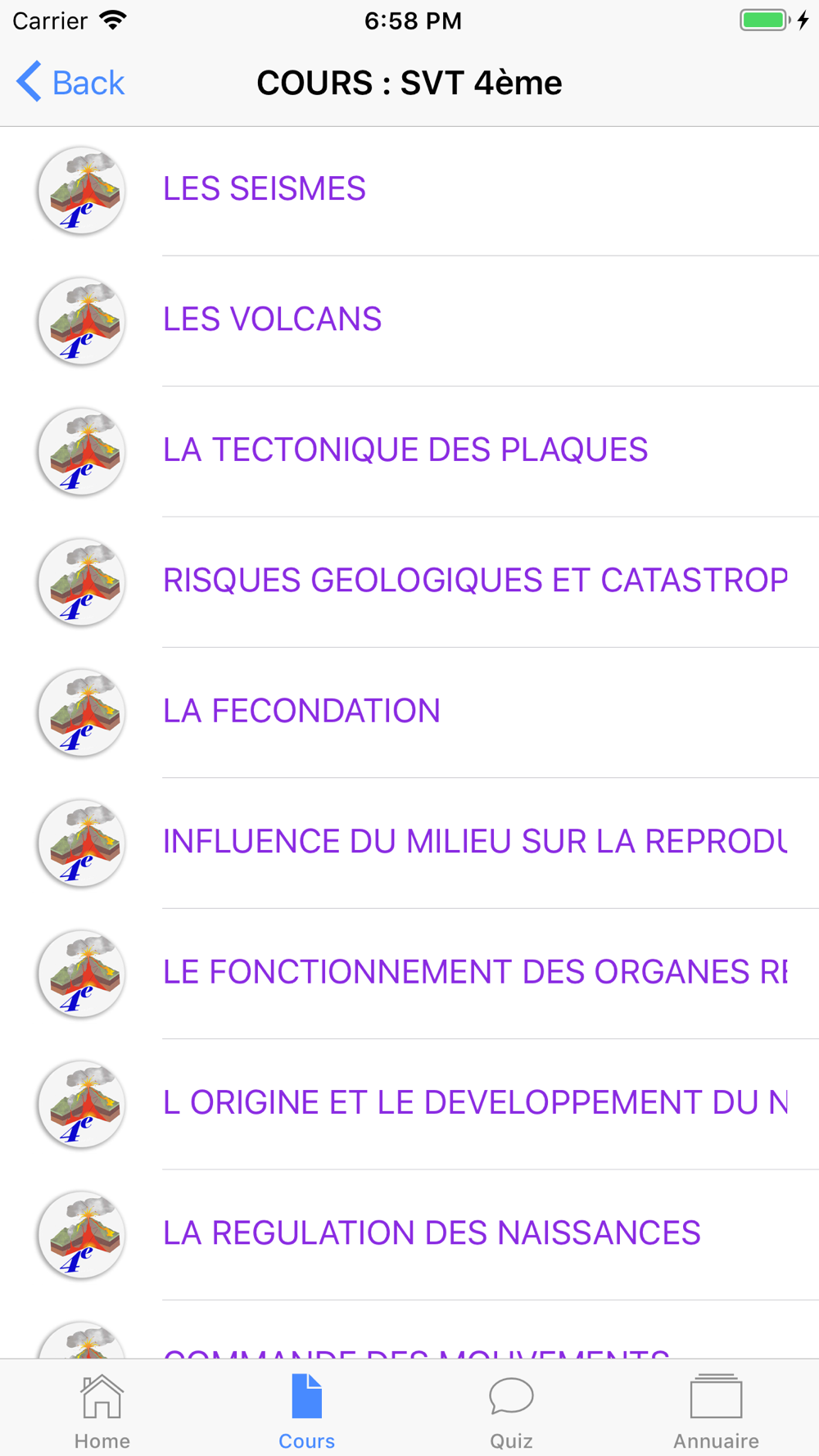Go back using the Back button
The image size is (819, 1456).
tap(70, 83)
